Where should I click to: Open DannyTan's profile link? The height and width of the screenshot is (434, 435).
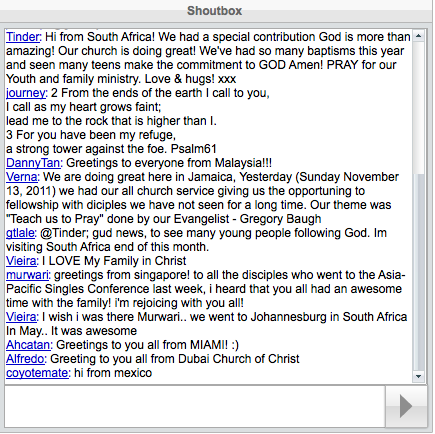(34, 163)
